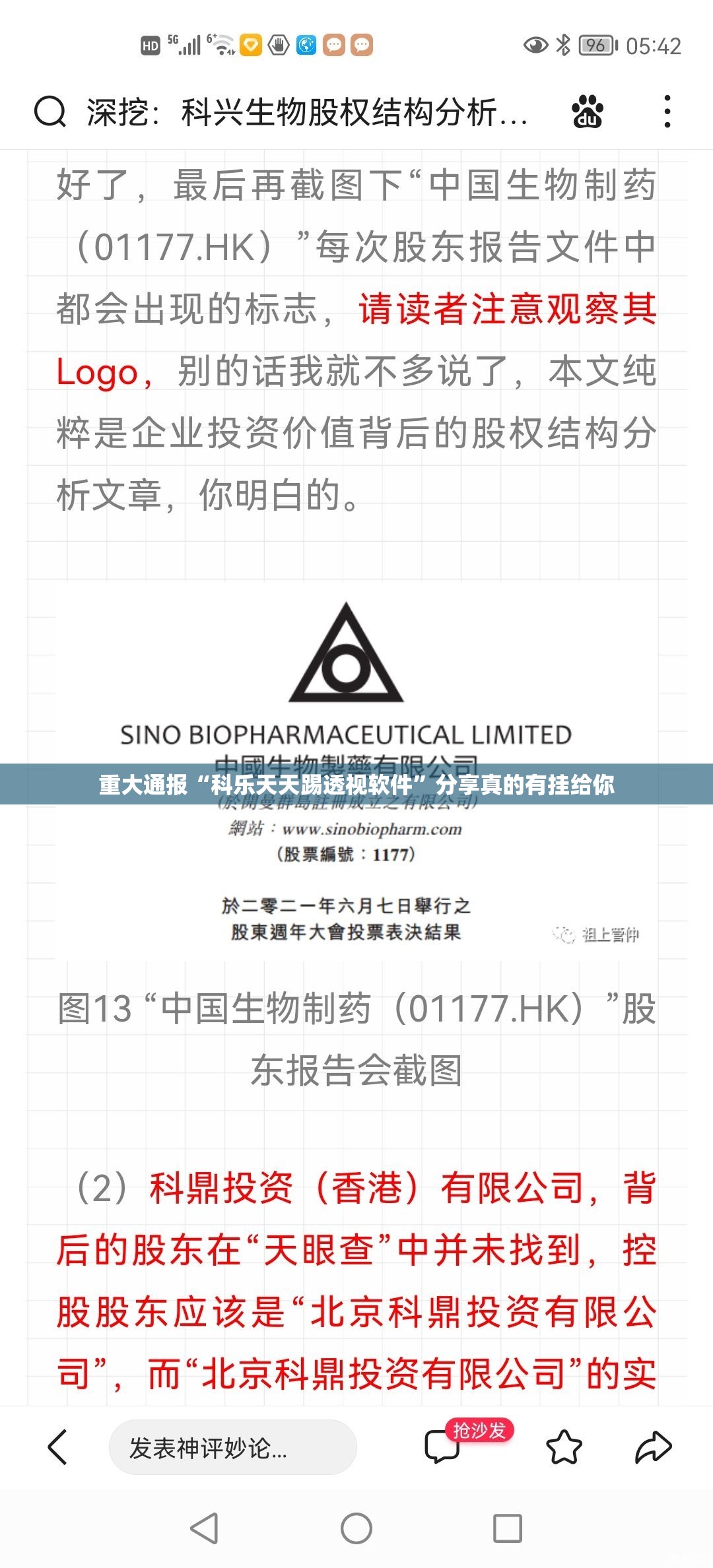The image size is (713, 1568).
Task: Open the three-dot overflow menu
Action: point(667,112)
